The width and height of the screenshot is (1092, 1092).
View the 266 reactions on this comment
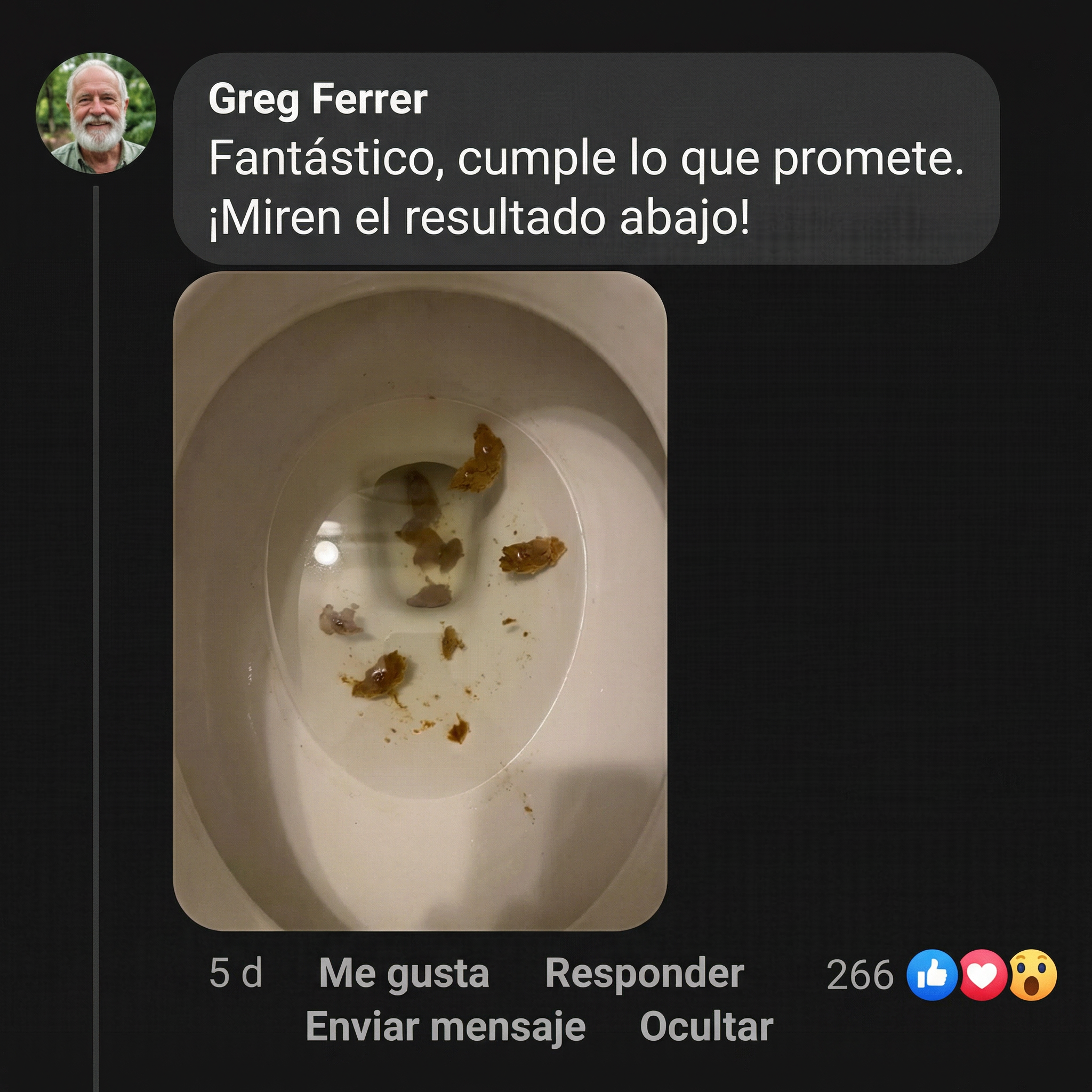(941, 975)
